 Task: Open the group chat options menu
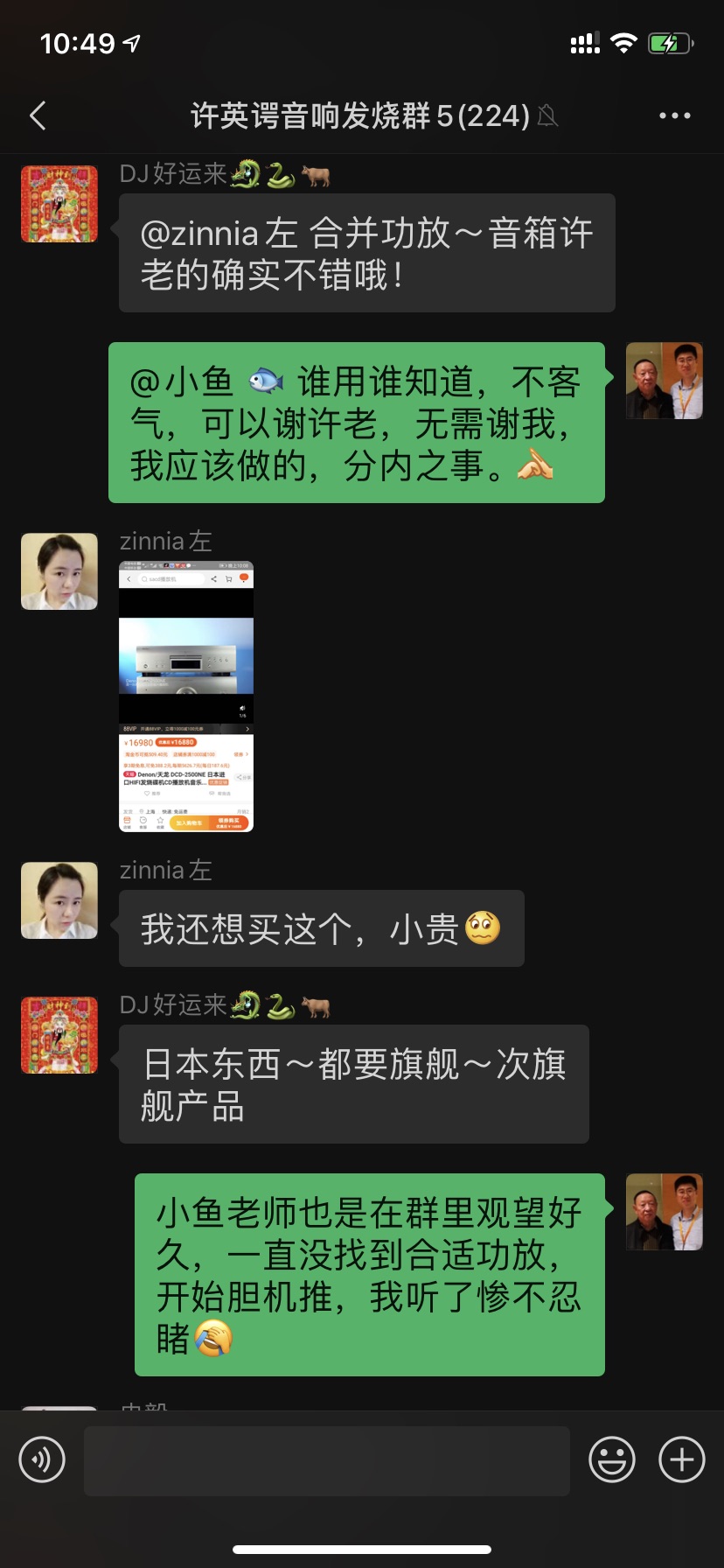tap(674, 115)
